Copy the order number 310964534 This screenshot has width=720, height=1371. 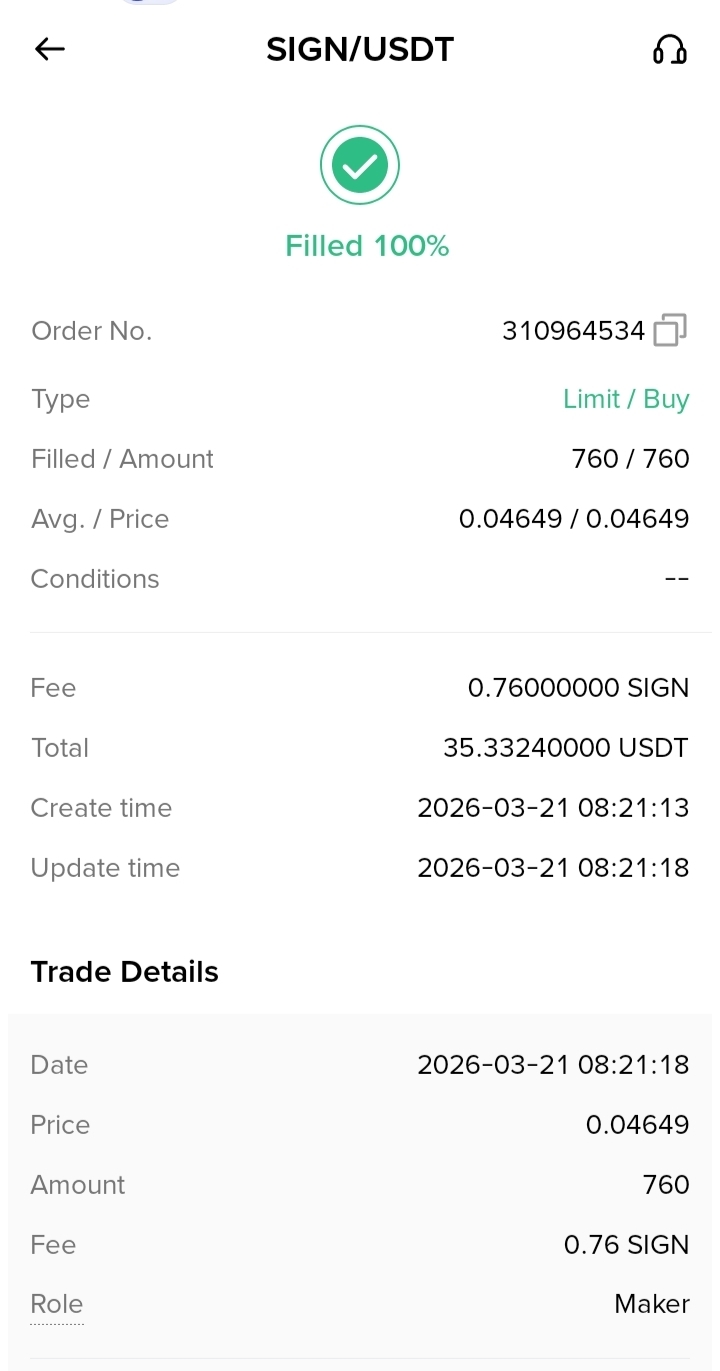pos(669,330)
